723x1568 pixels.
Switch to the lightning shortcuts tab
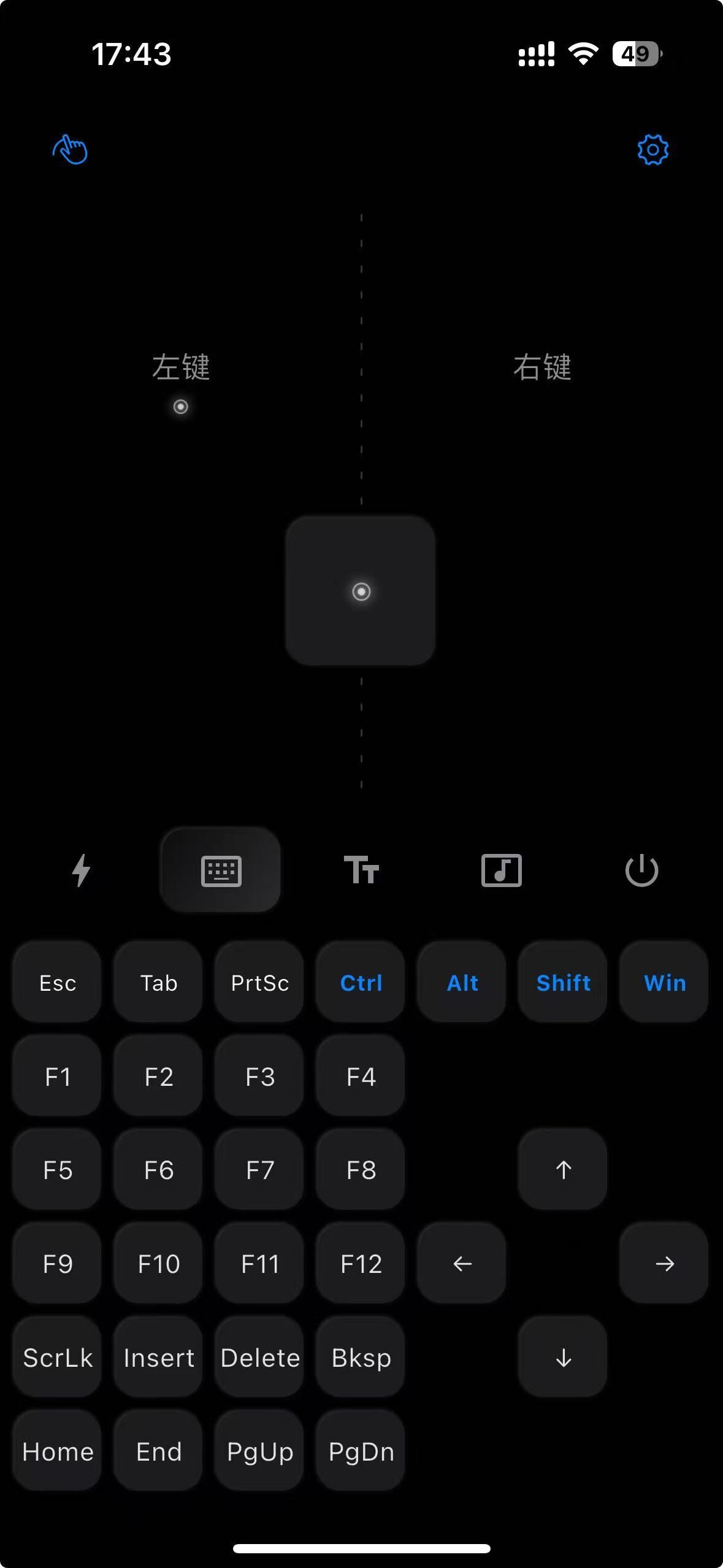tap(81, 870)
